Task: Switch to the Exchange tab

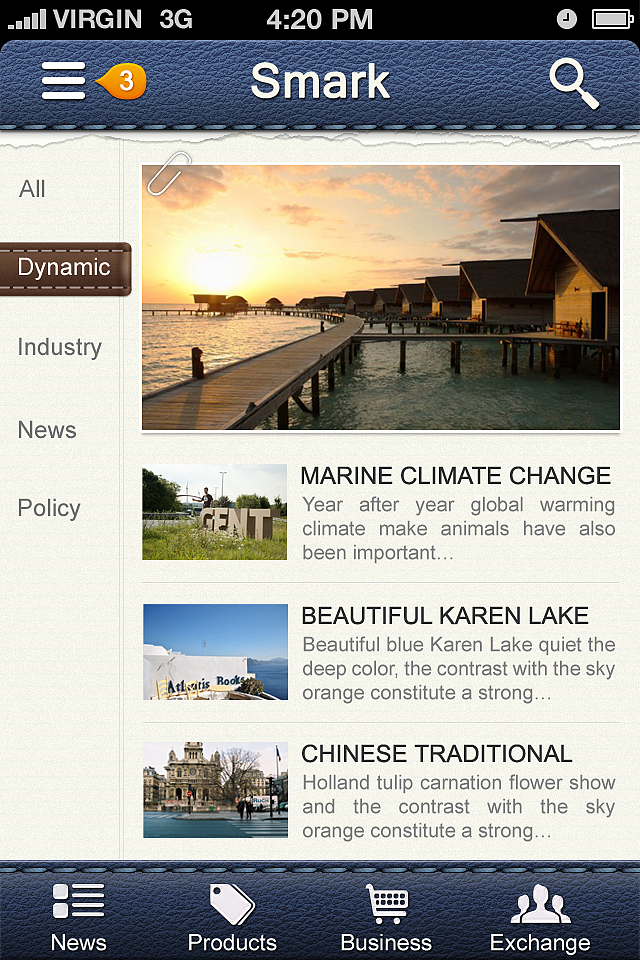Action: (540, 917)
